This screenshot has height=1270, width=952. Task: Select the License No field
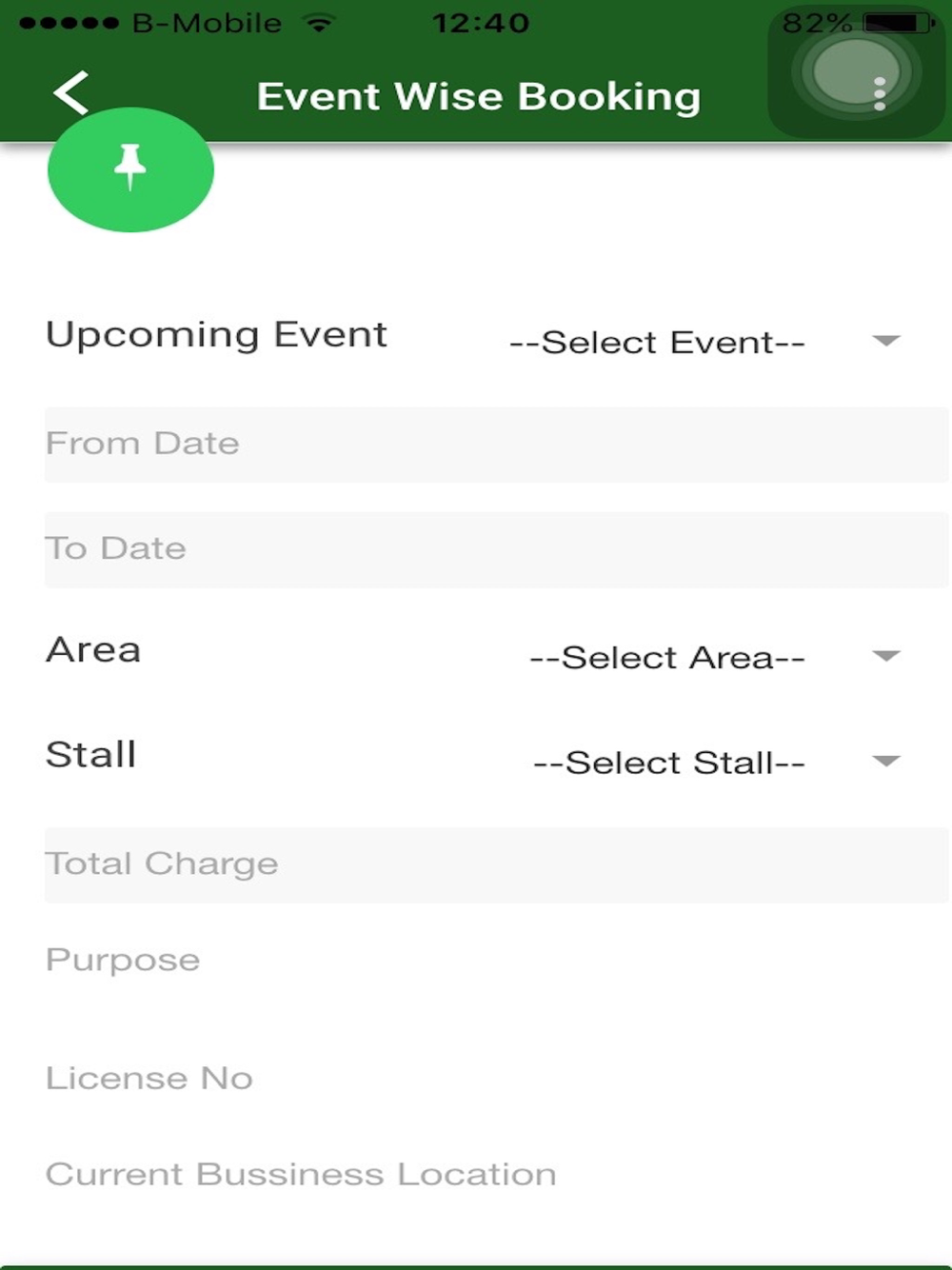[x=495, y=1078]
